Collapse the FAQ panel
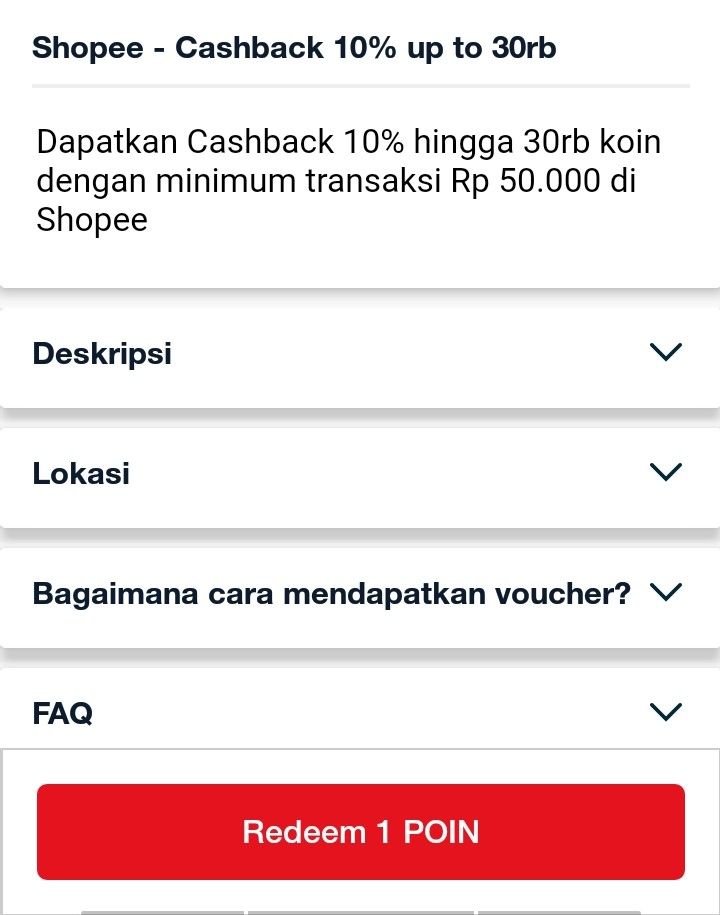 point(360,712)
